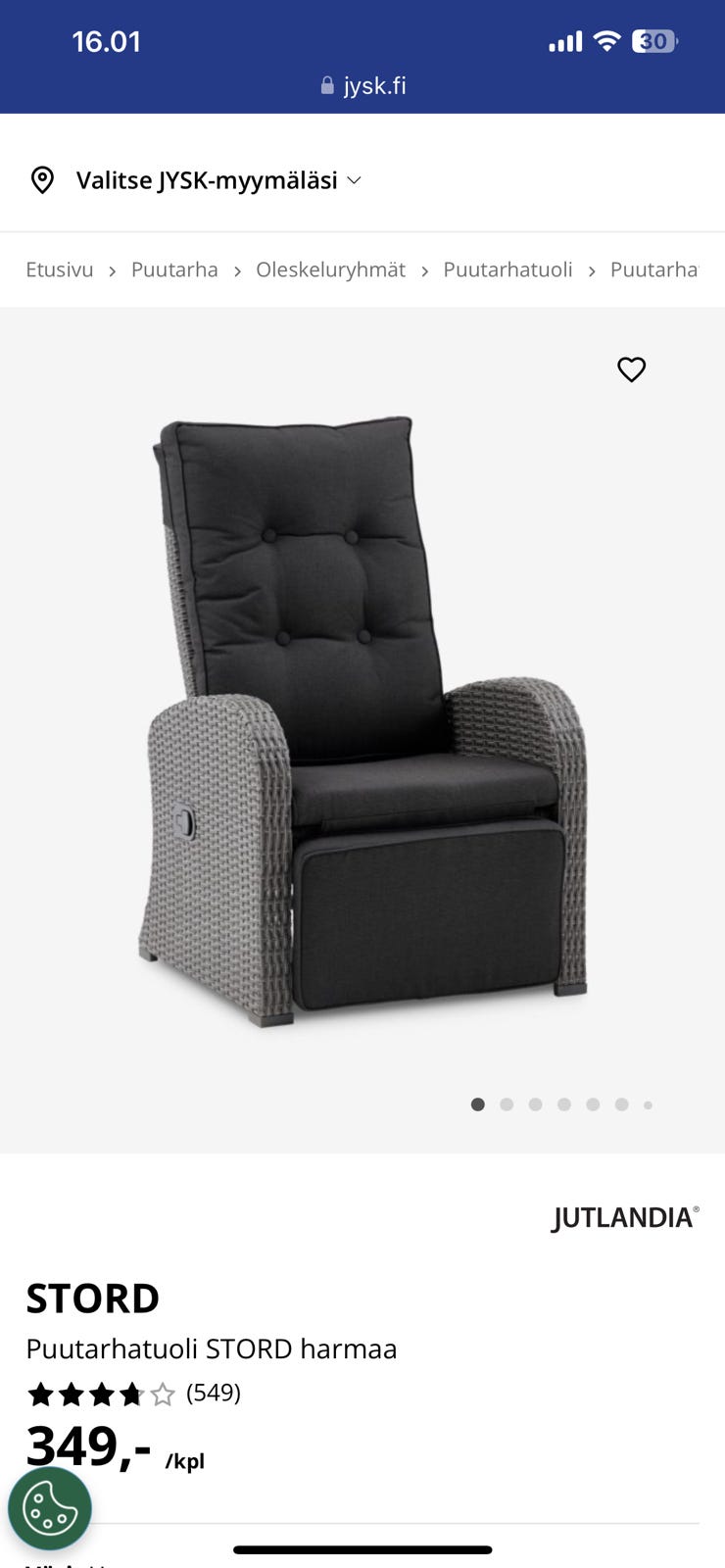This screenshot has height=1568, width=725.
Task: Add STORD chair to favorites with heart
Action: pos(631,369)
